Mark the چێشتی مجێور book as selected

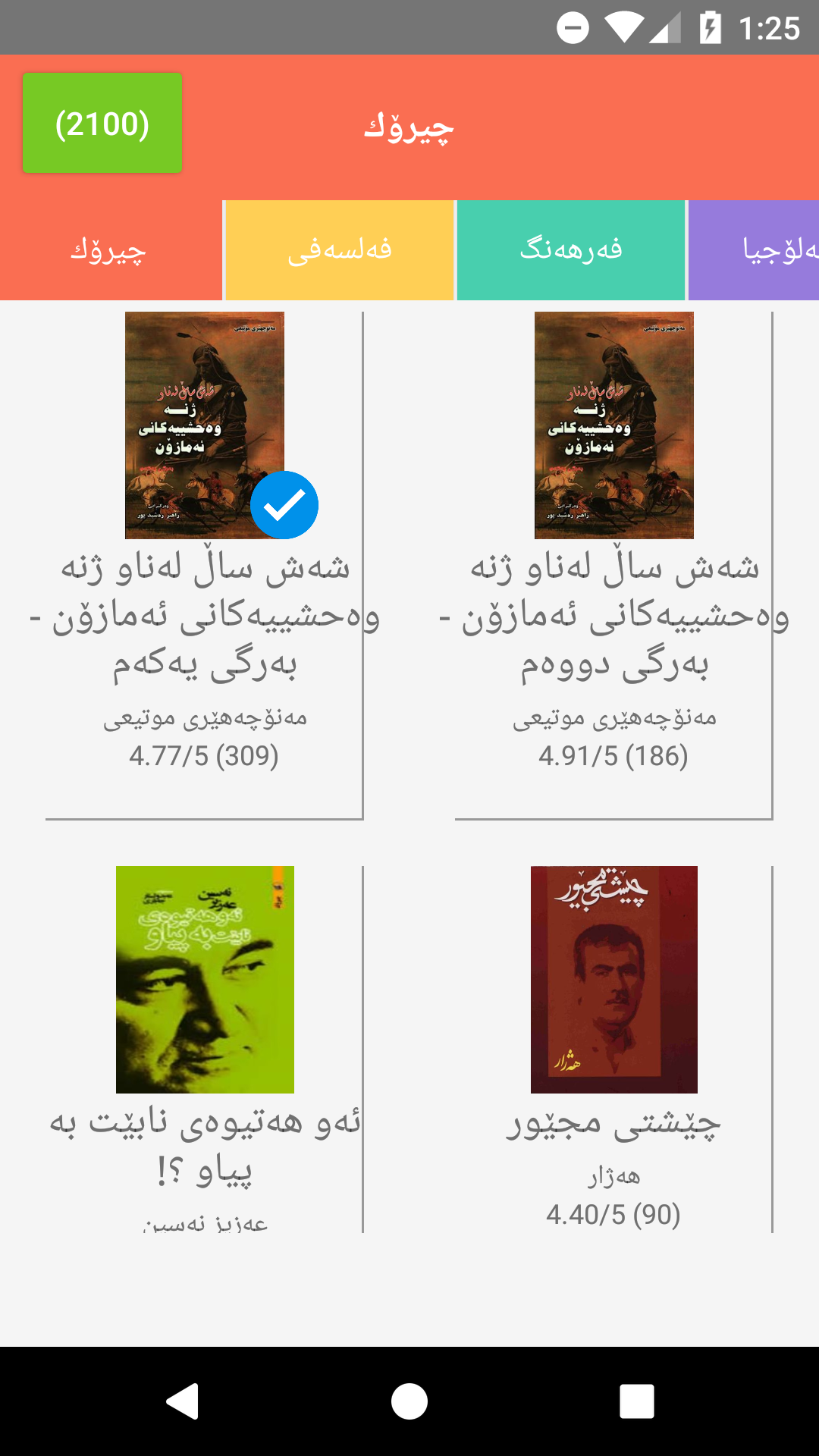click(614, 978)
